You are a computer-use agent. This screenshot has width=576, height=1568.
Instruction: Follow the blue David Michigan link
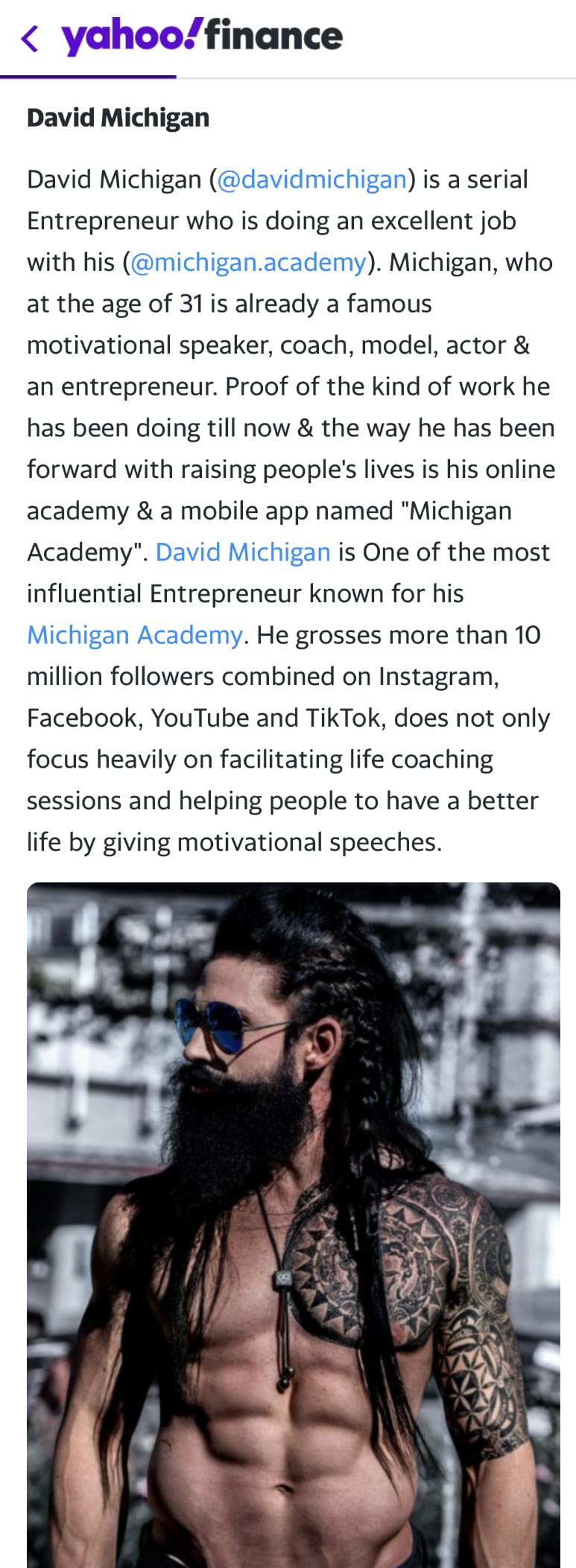243,552
